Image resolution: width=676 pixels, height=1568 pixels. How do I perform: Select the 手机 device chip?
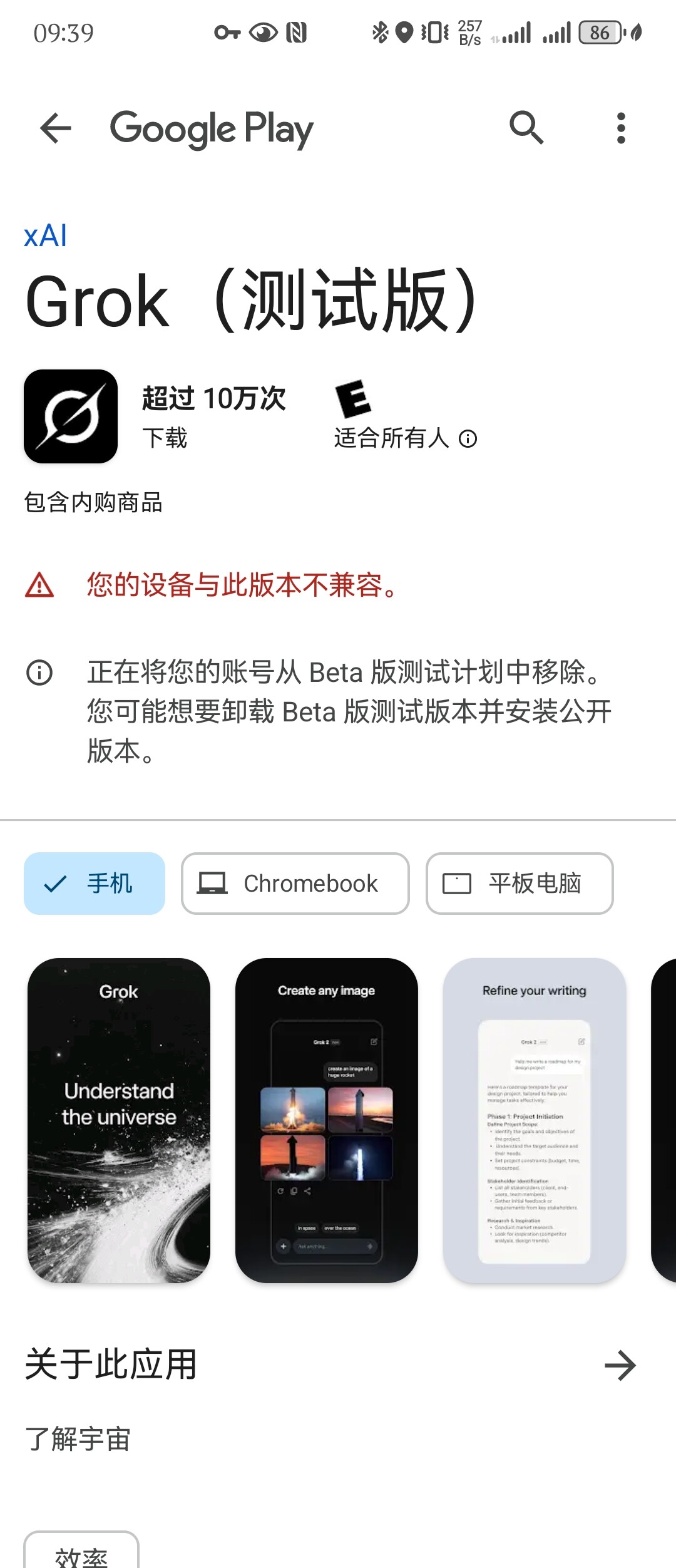(95, 884)
